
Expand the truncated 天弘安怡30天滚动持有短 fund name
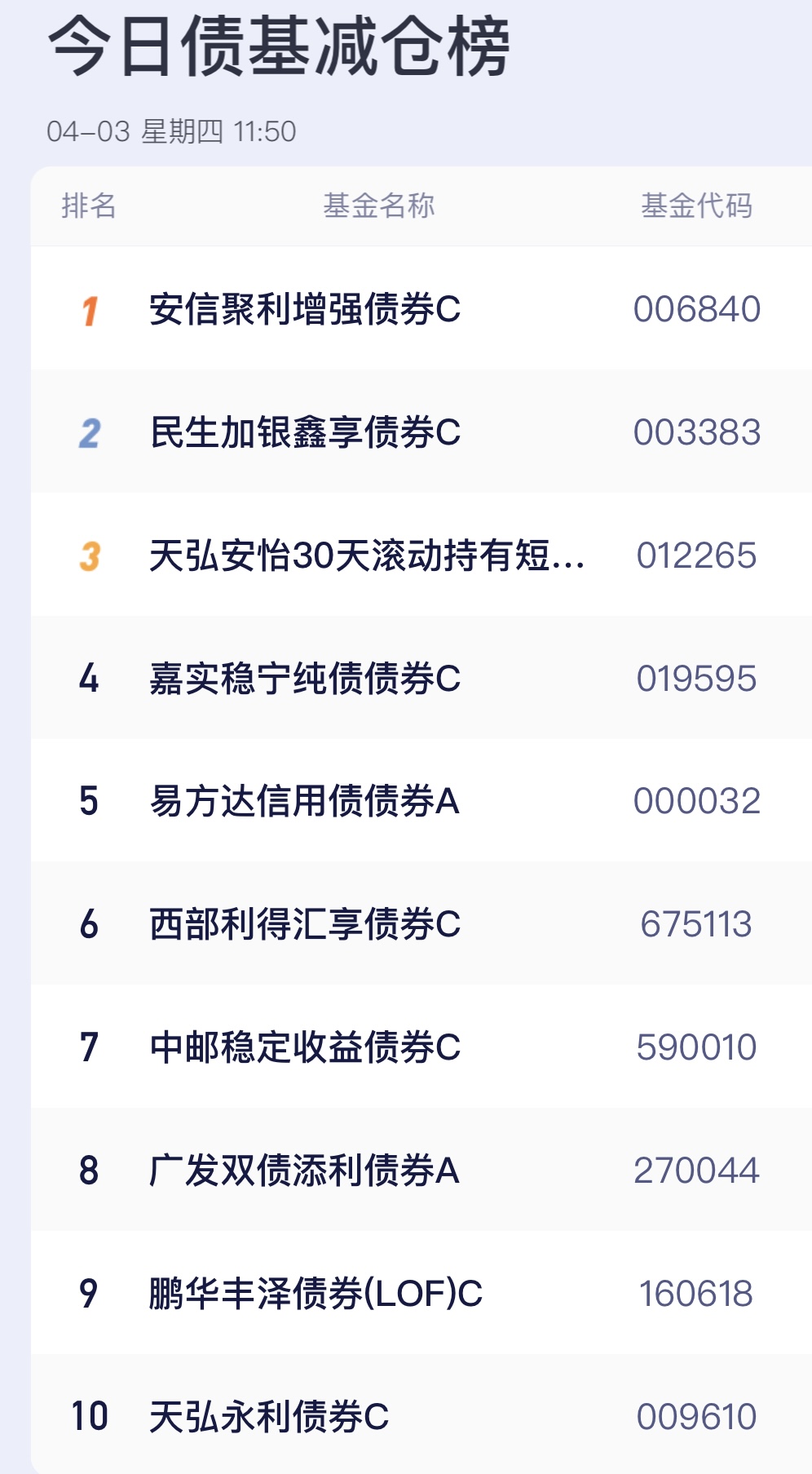coord(367,556)
